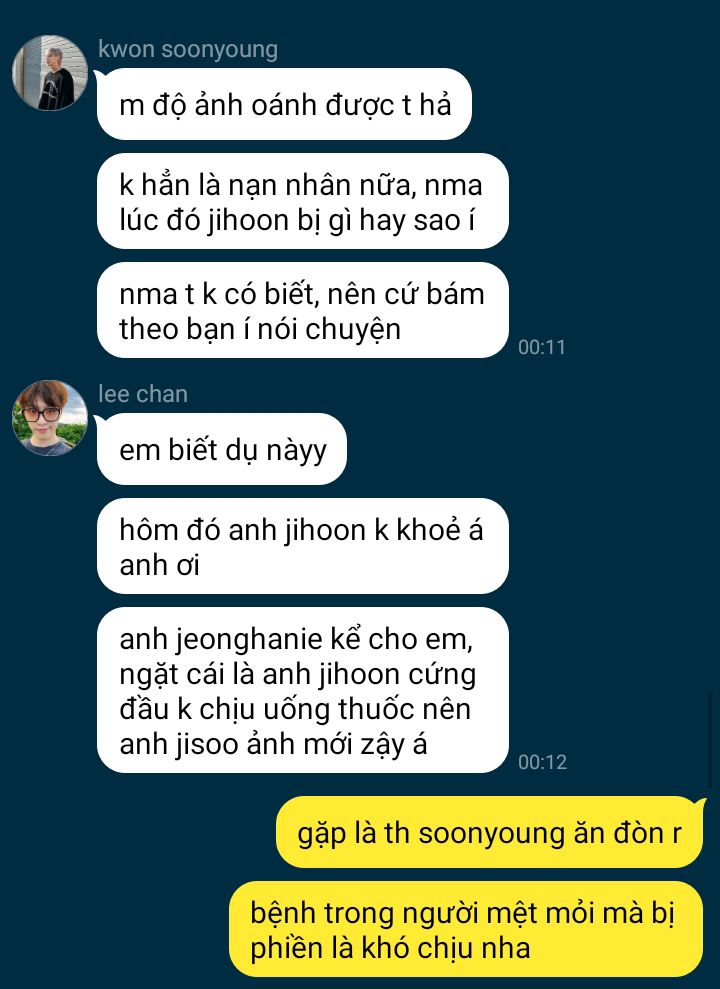Image resolution: width=720 pixels, height=989 pixels.
Task: Open lee chan's profile avatar
Action: coord(50,418)
